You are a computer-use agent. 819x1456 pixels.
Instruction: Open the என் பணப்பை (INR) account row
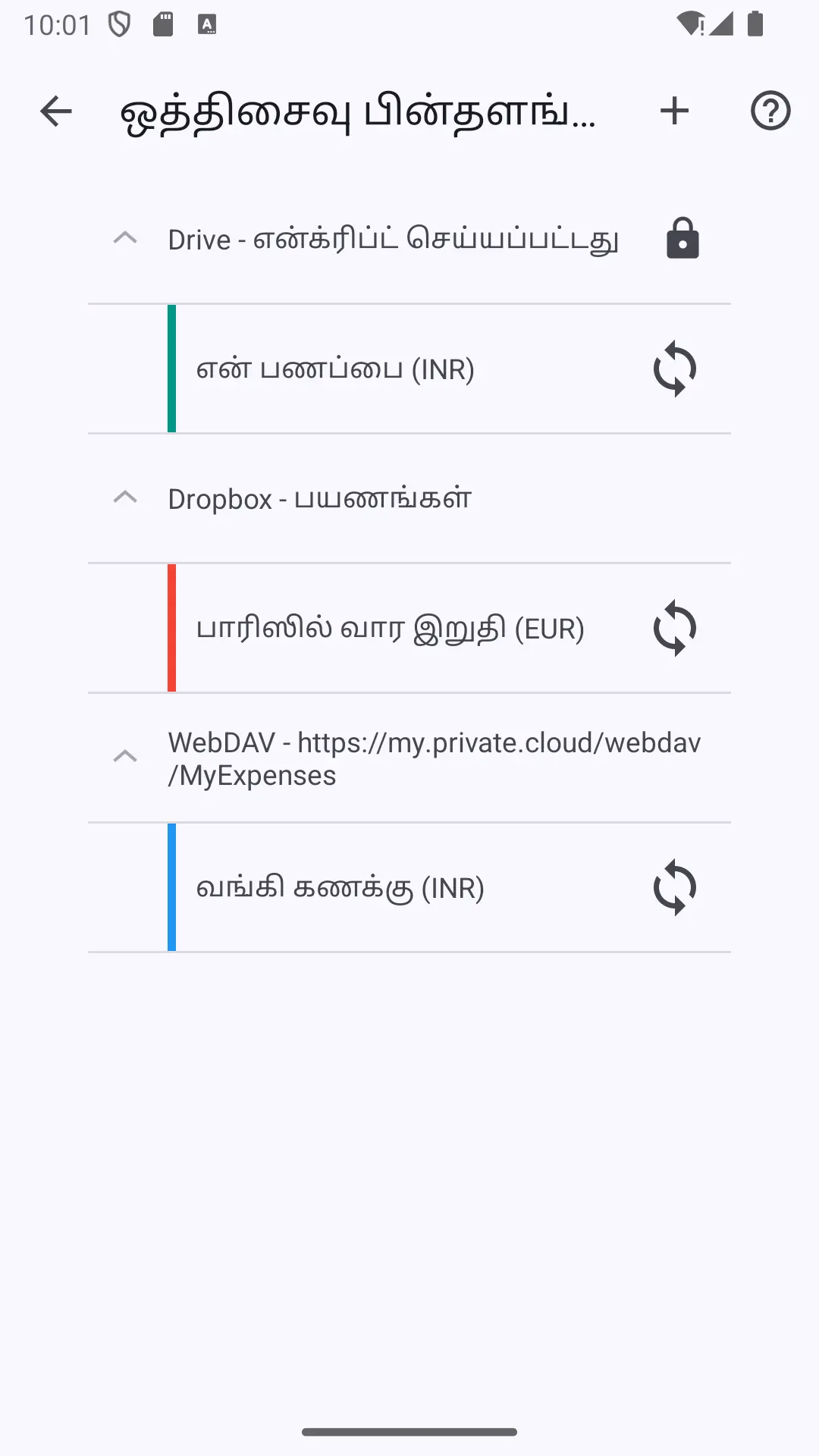tap(409, 369)
